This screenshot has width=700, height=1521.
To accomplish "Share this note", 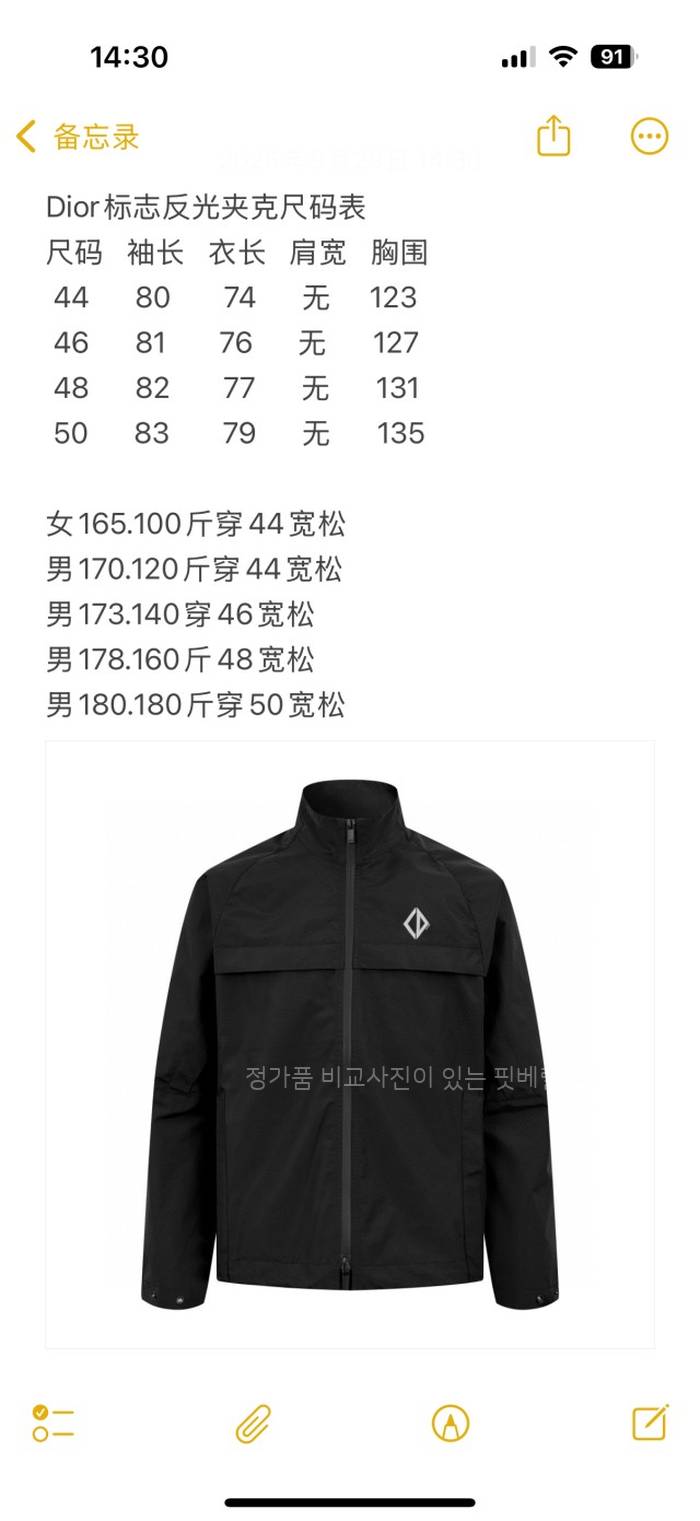I will [x=553, y=136].
